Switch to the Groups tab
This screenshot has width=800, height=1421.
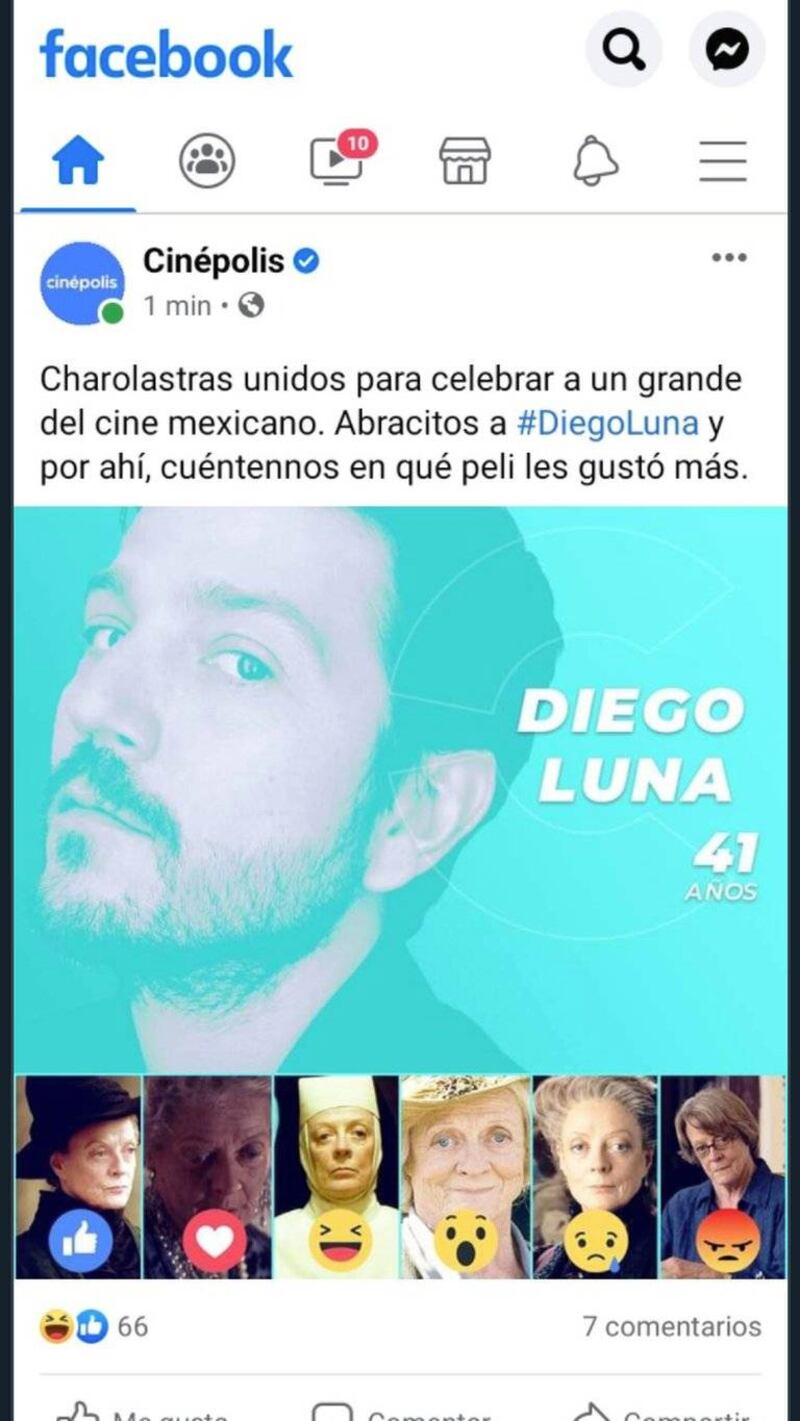tap(207, 161)
